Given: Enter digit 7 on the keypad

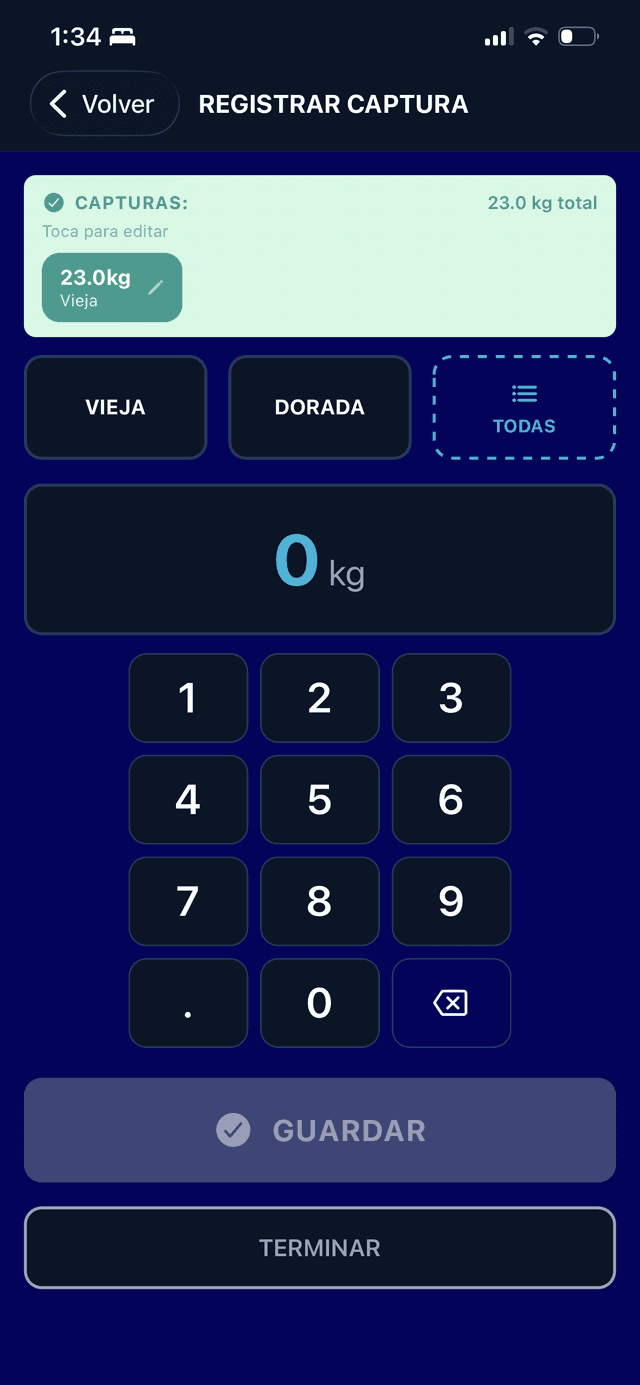Looking at the screenshot, I should click(x=188, y=901).
